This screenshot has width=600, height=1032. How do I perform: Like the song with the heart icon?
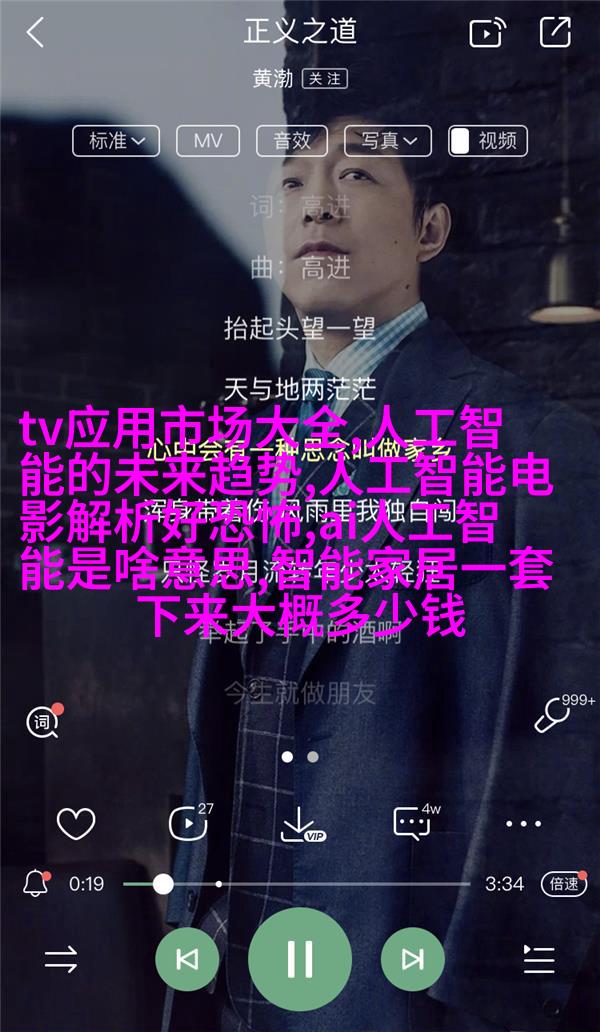pyautogui.click(x=76, y=824)
